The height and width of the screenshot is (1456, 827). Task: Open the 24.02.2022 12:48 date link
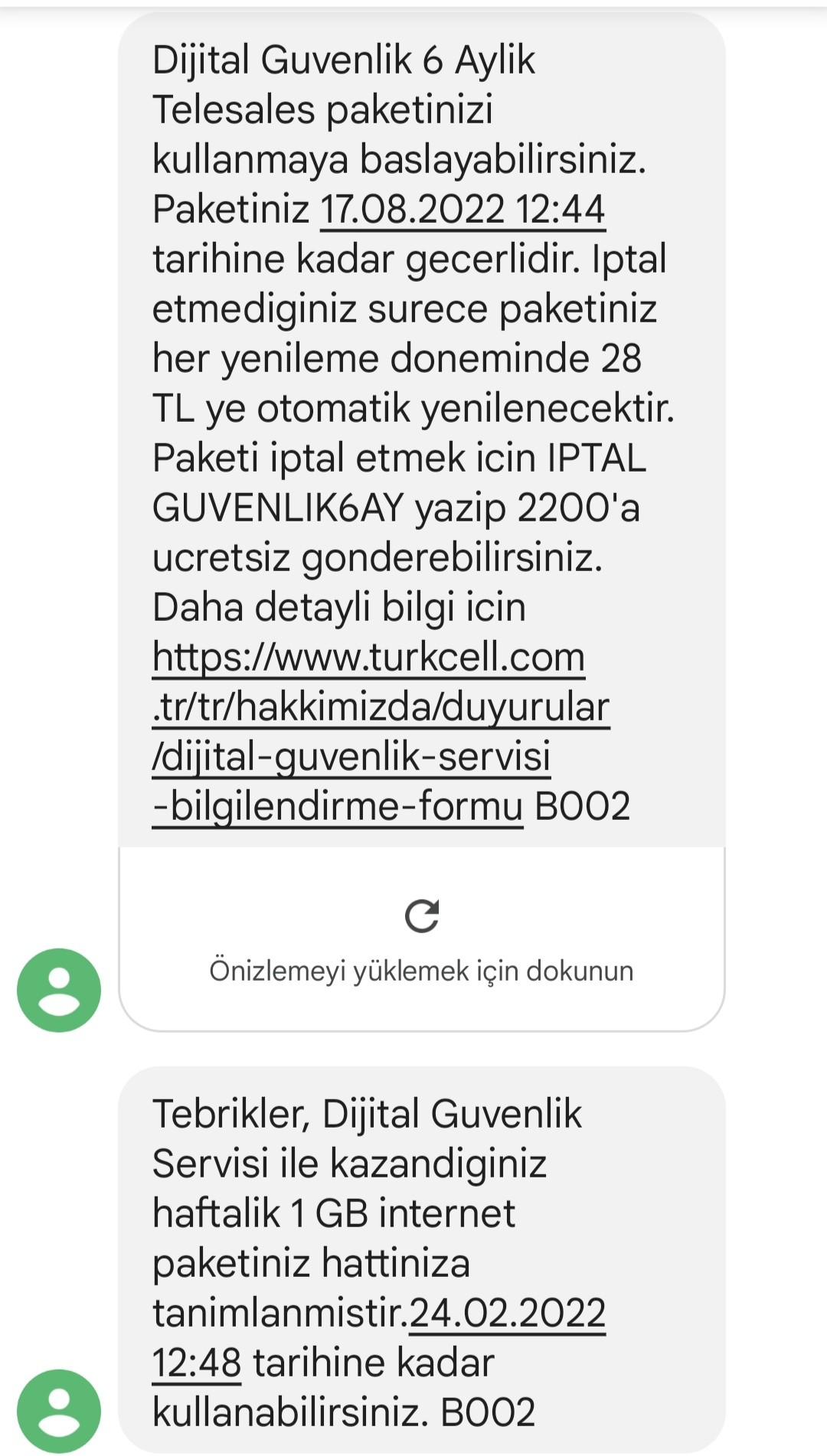tap(507, 1314)
